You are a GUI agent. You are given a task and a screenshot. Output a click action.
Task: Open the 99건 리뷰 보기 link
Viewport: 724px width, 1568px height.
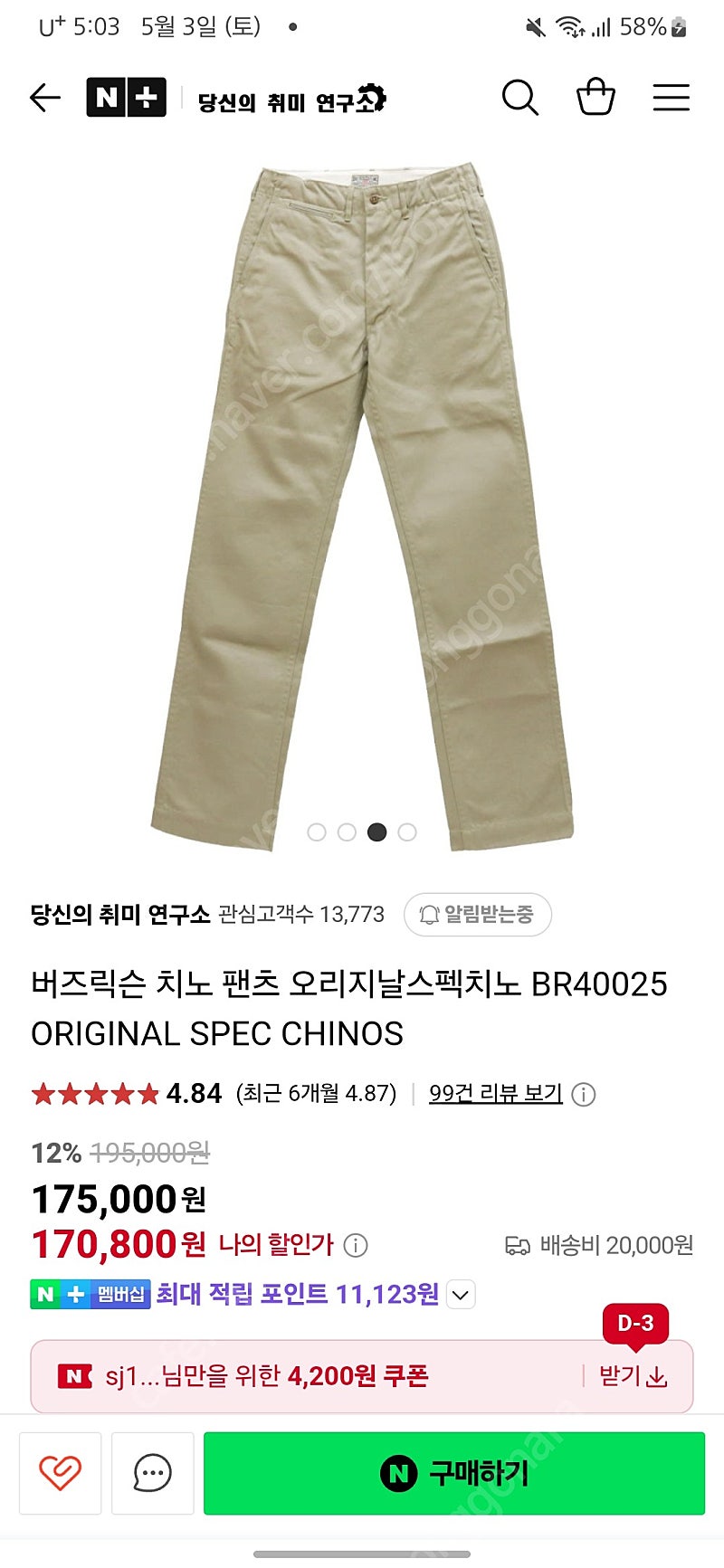click(x=495, y=1094)
